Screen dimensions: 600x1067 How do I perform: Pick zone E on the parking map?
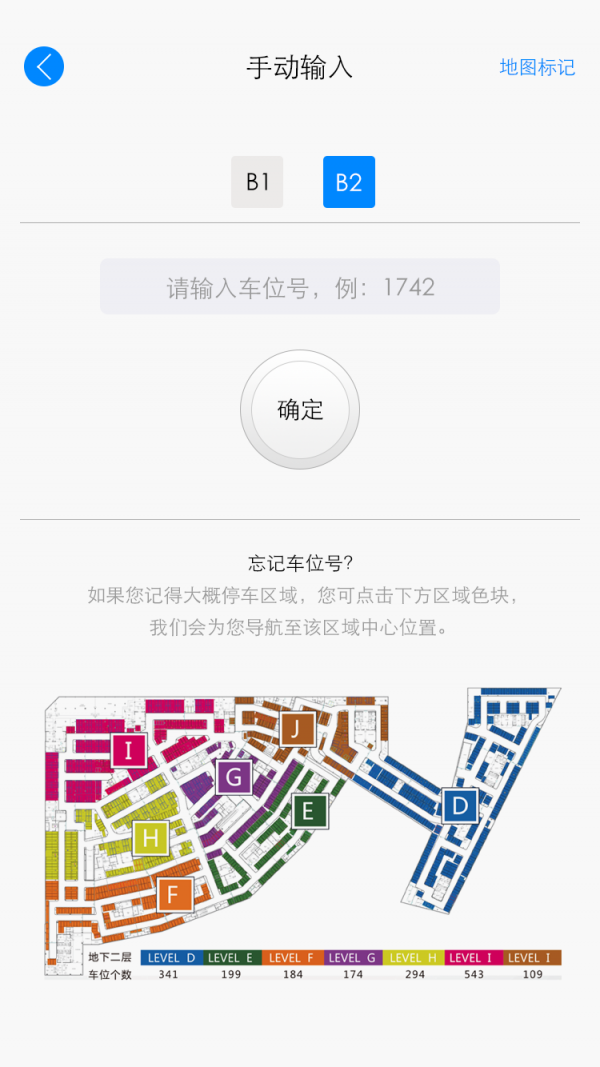pyautogui.click(x=310, y=810)
